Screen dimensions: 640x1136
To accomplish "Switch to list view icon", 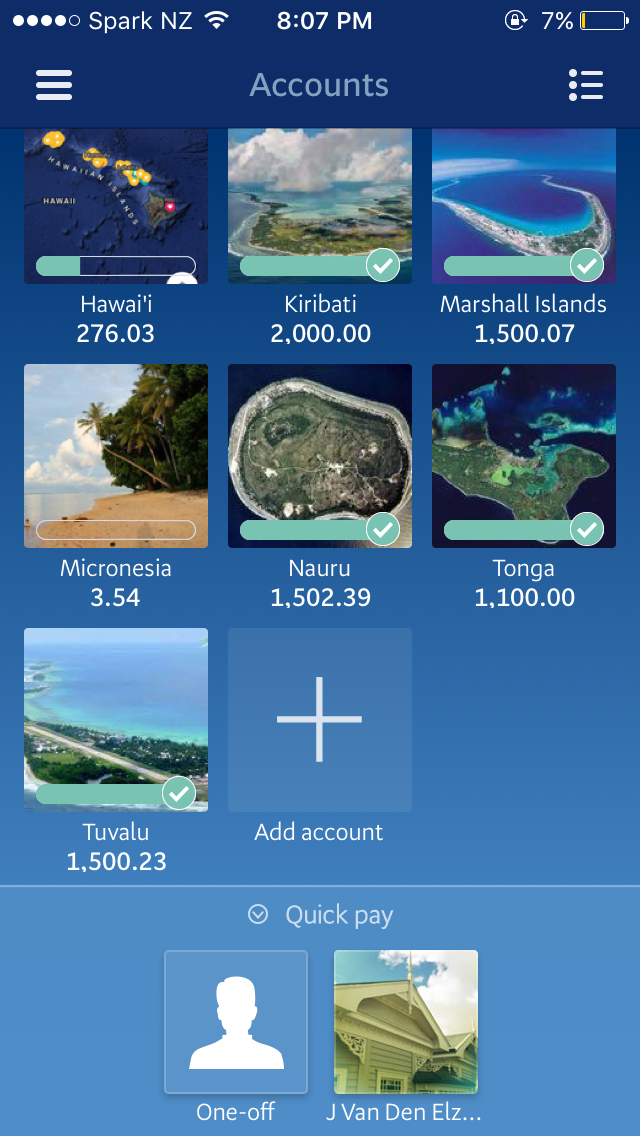I will click(586, 85).
